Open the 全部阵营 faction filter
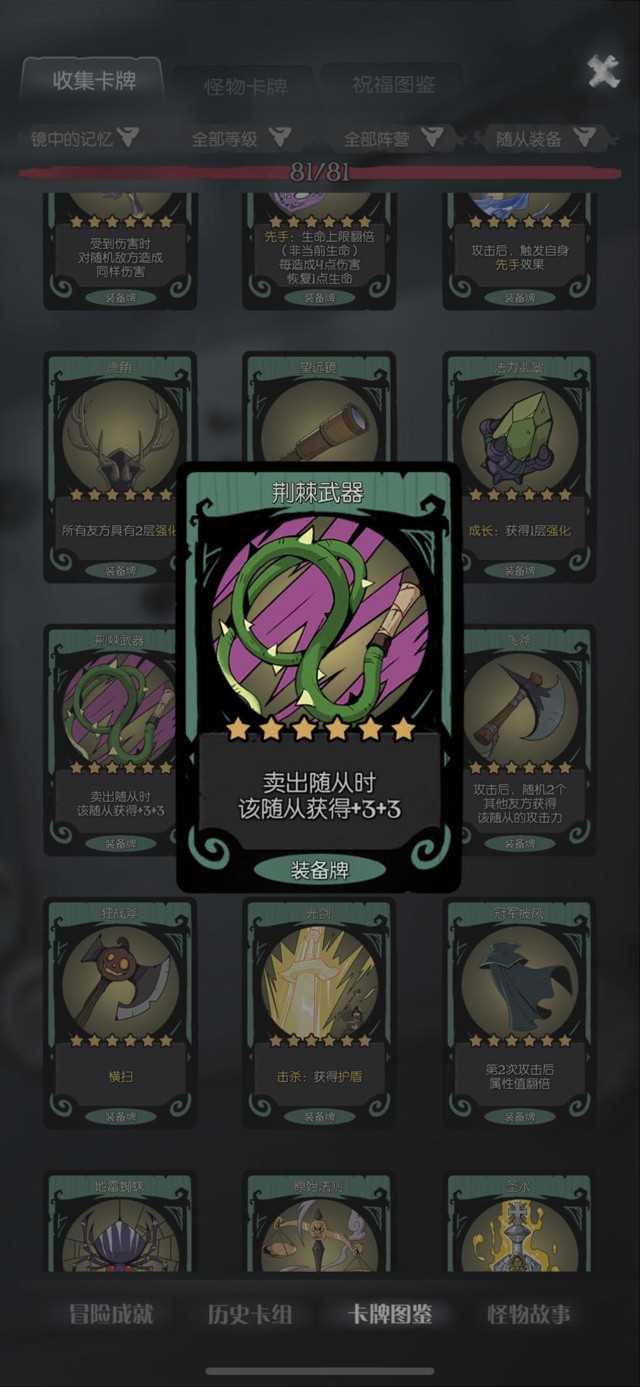This screenshot has height=1387, width=640. [x=392, y=138]
